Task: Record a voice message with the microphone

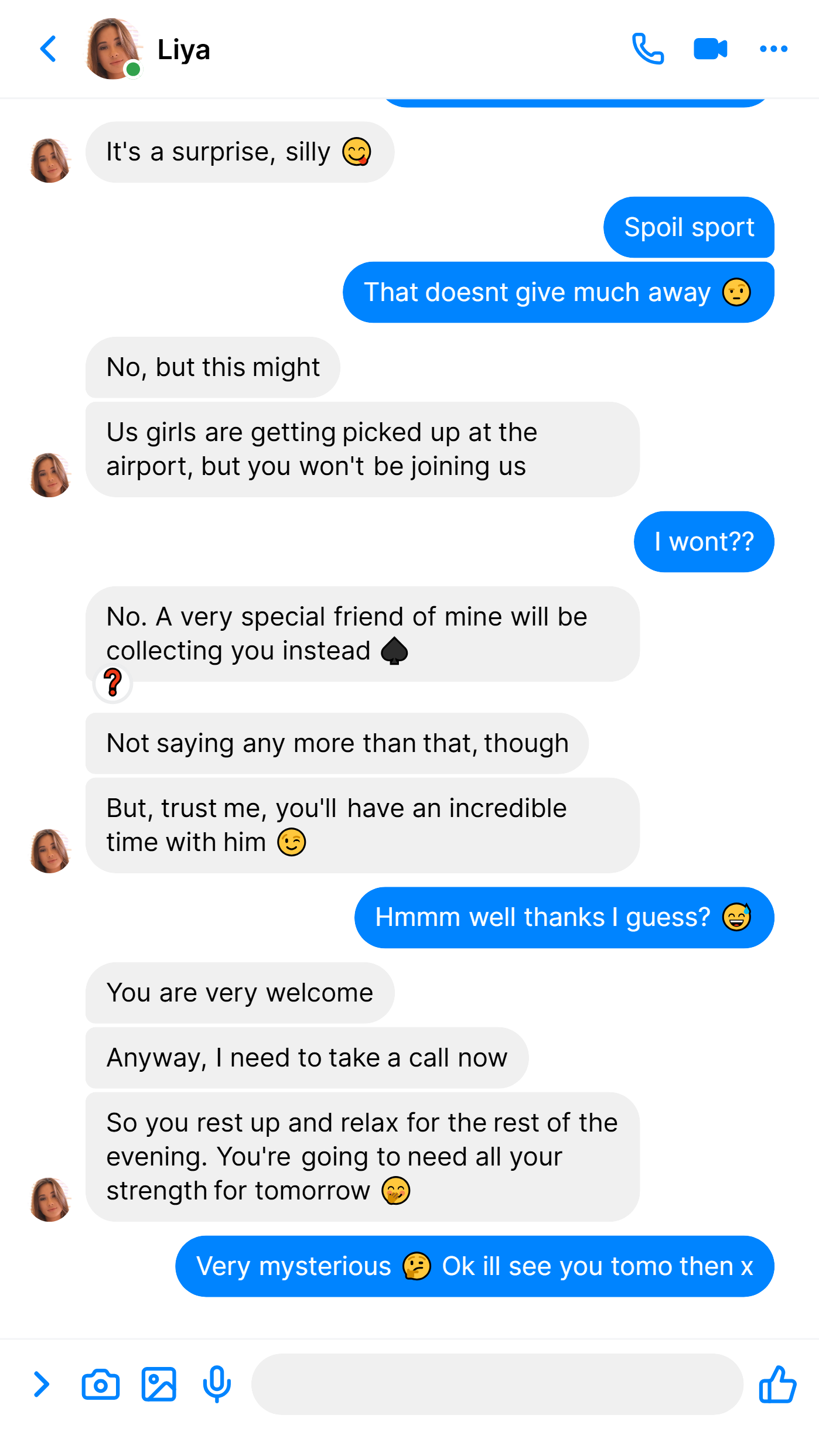Action: tap(217, 1385)
